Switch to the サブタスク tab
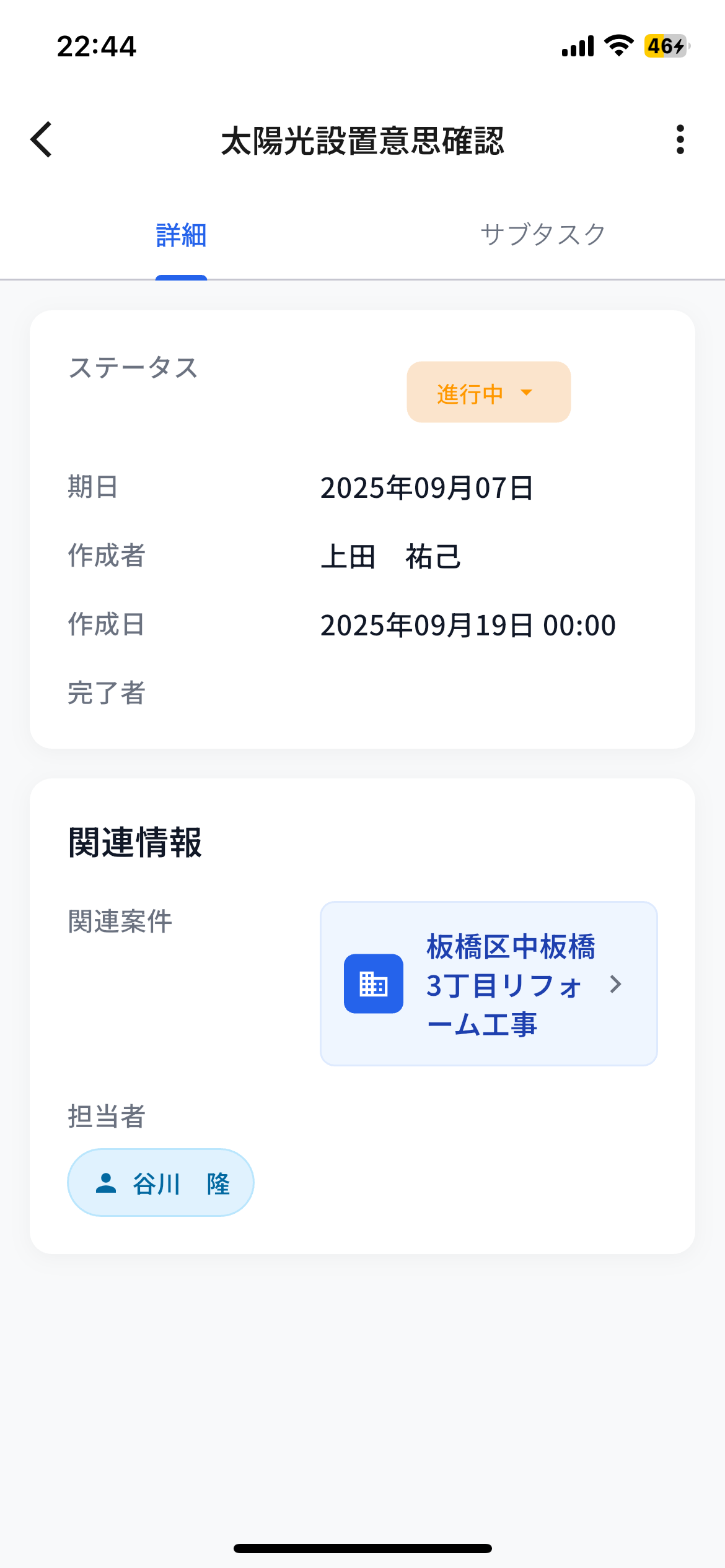725x1568 pixels. (543, 235)
